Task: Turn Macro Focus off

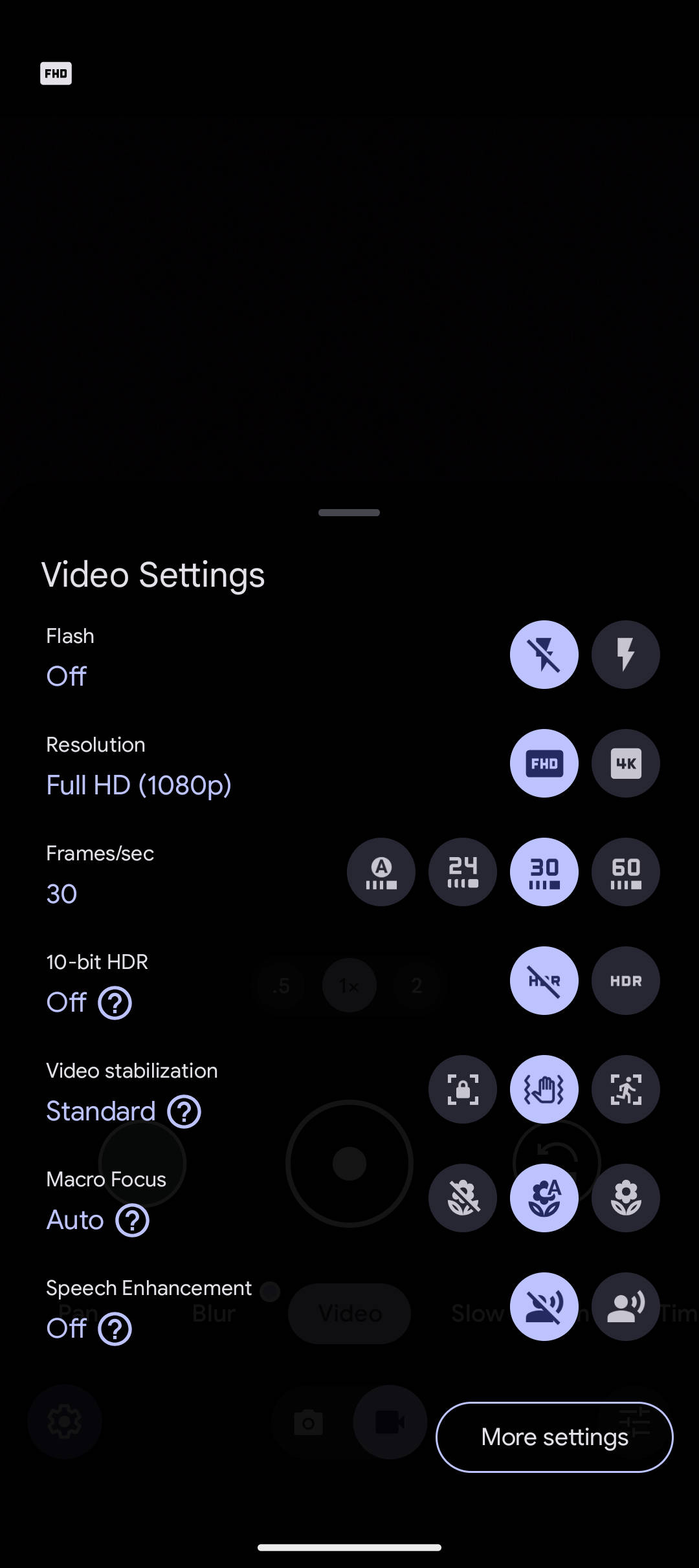Action: 463,1198
